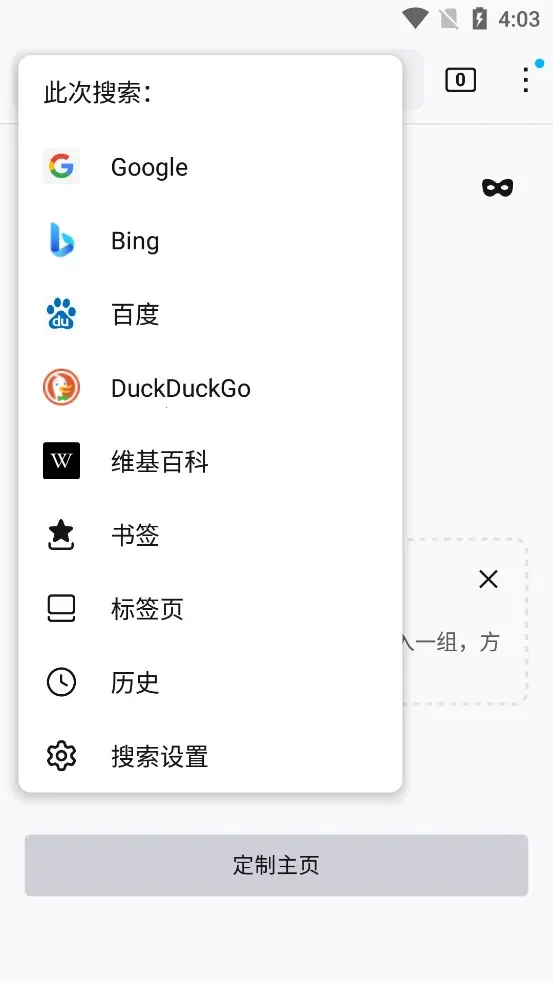The width and height of the screenshot is (553, 983).
Task: Select Google as the search engine
Action: pos(210,167)
